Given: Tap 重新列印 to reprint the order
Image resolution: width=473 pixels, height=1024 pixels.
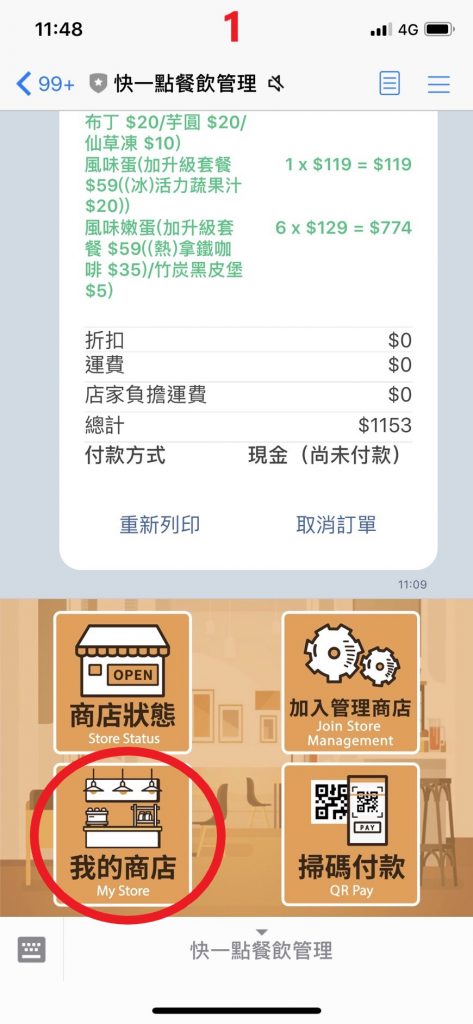Looking at the screenshot, I should (159, 524).
